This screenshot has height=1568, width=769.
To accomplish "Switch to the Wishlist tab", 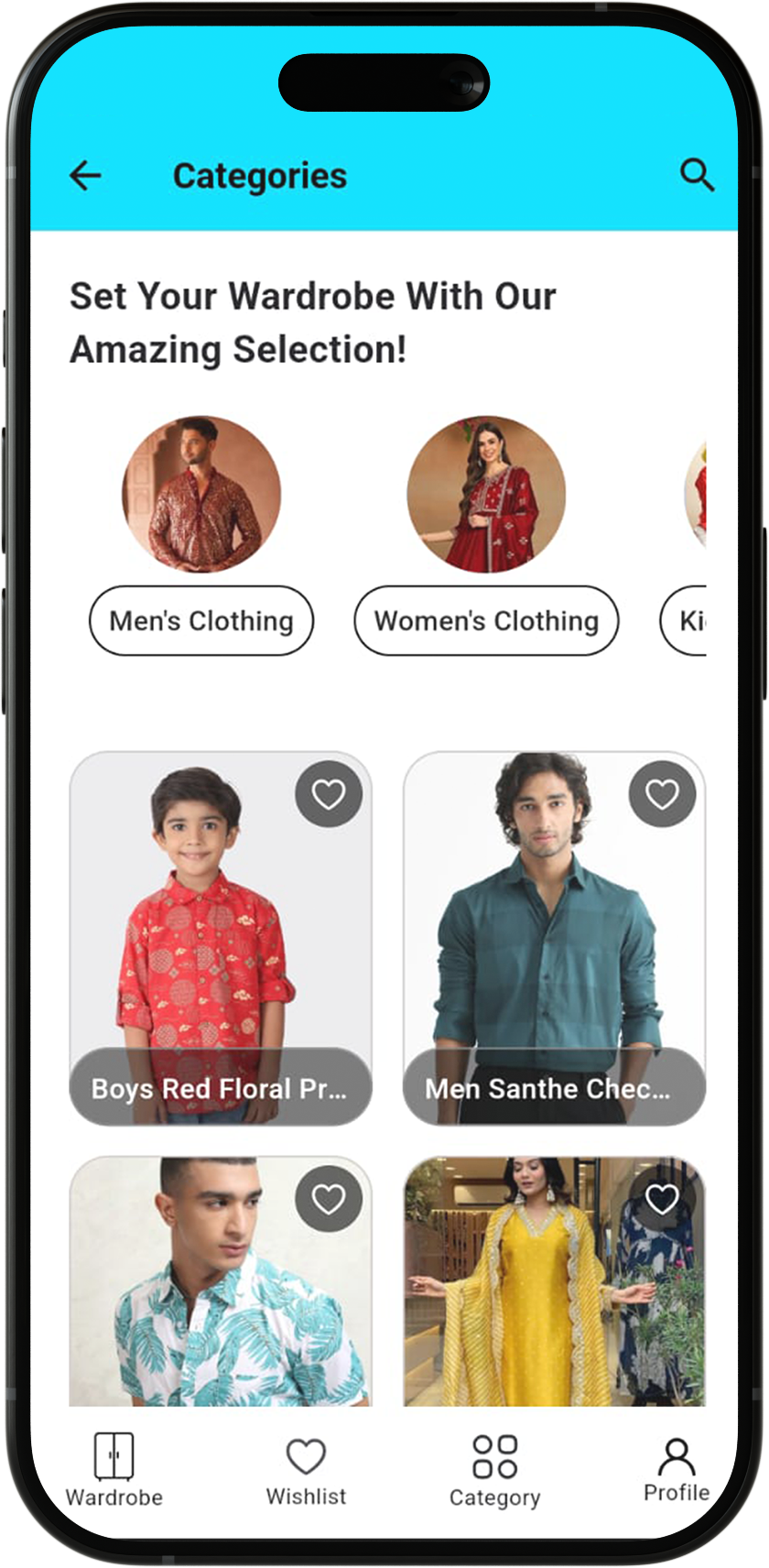I will point(306,1470).
